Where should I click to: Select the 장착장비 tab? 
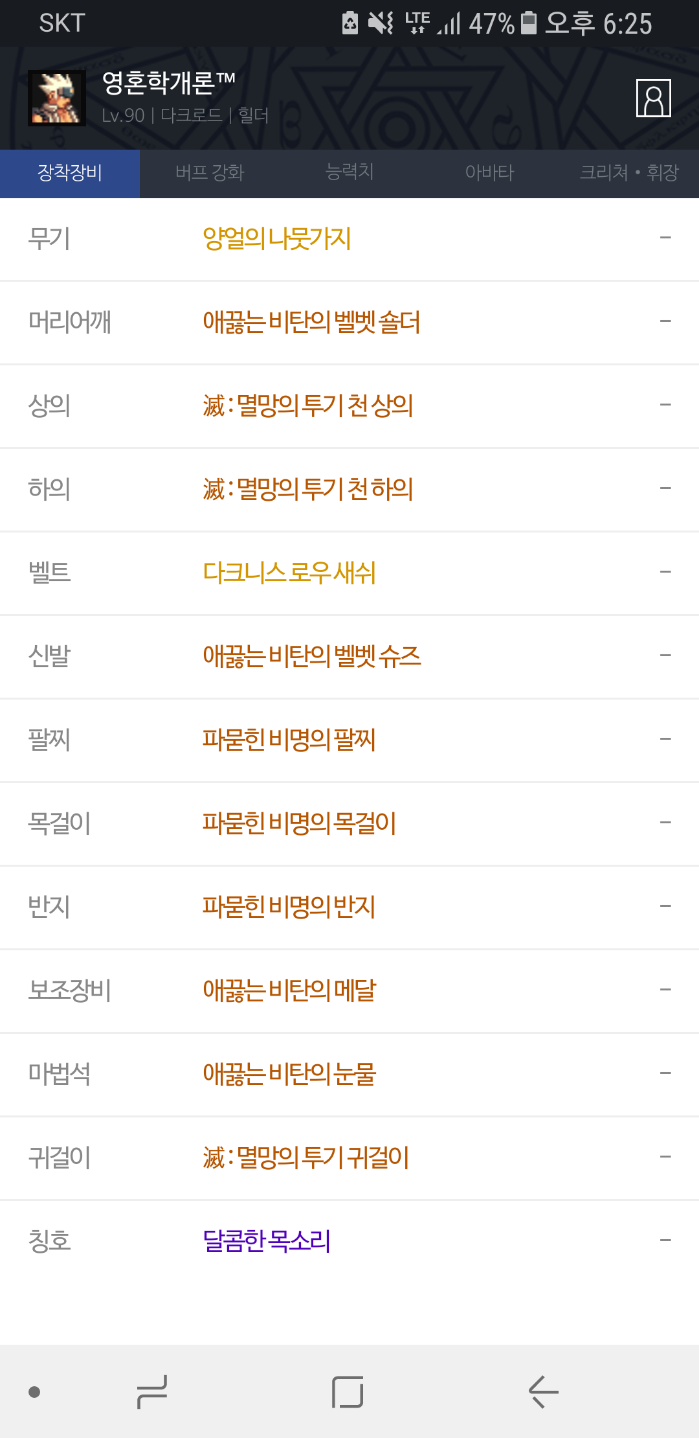70,173
